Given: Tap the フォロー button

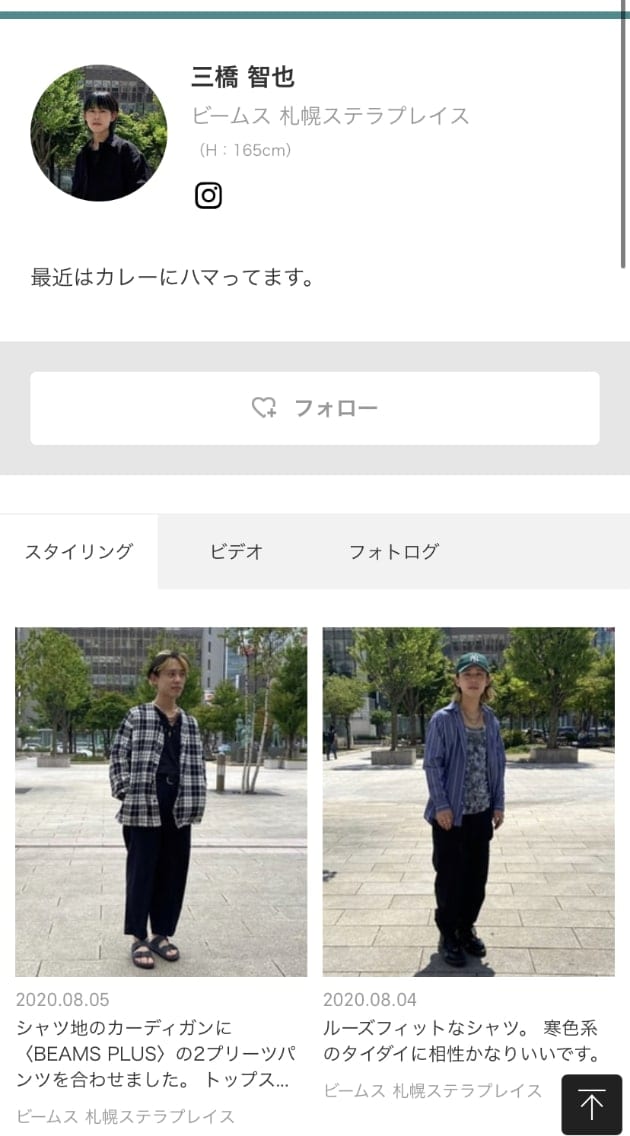Looking at the screenshot, I should pyautogui.click(x=315, y=408).
